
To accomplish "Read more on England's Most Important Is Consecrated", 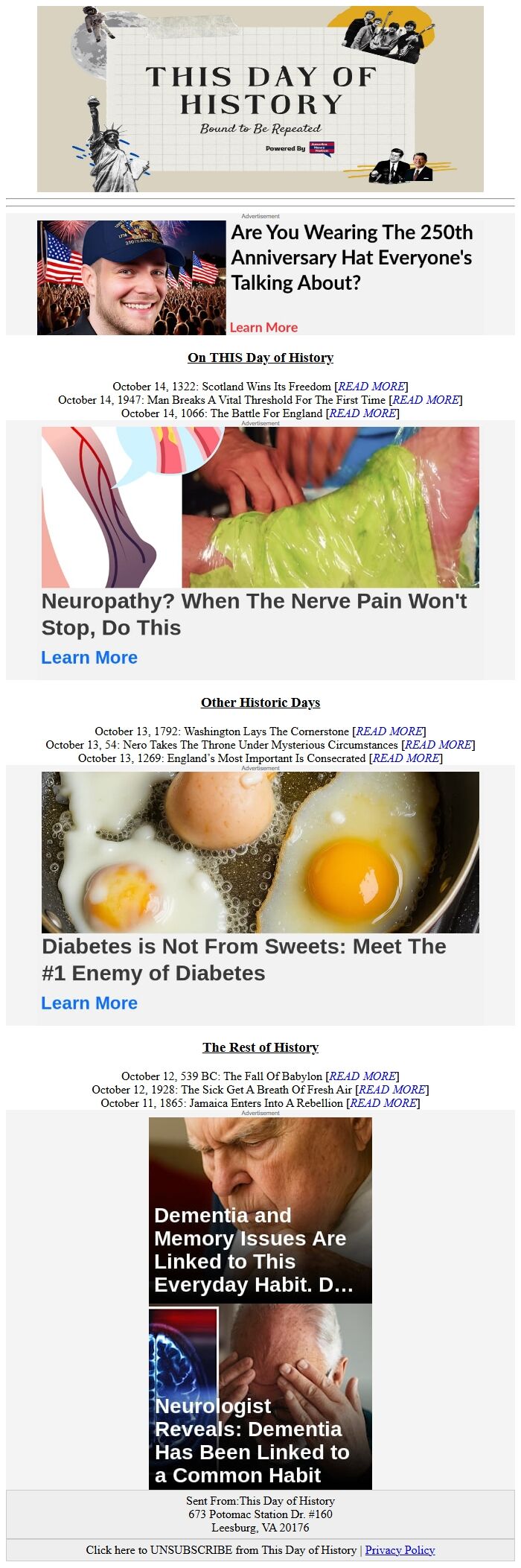I will coord(406,758).
